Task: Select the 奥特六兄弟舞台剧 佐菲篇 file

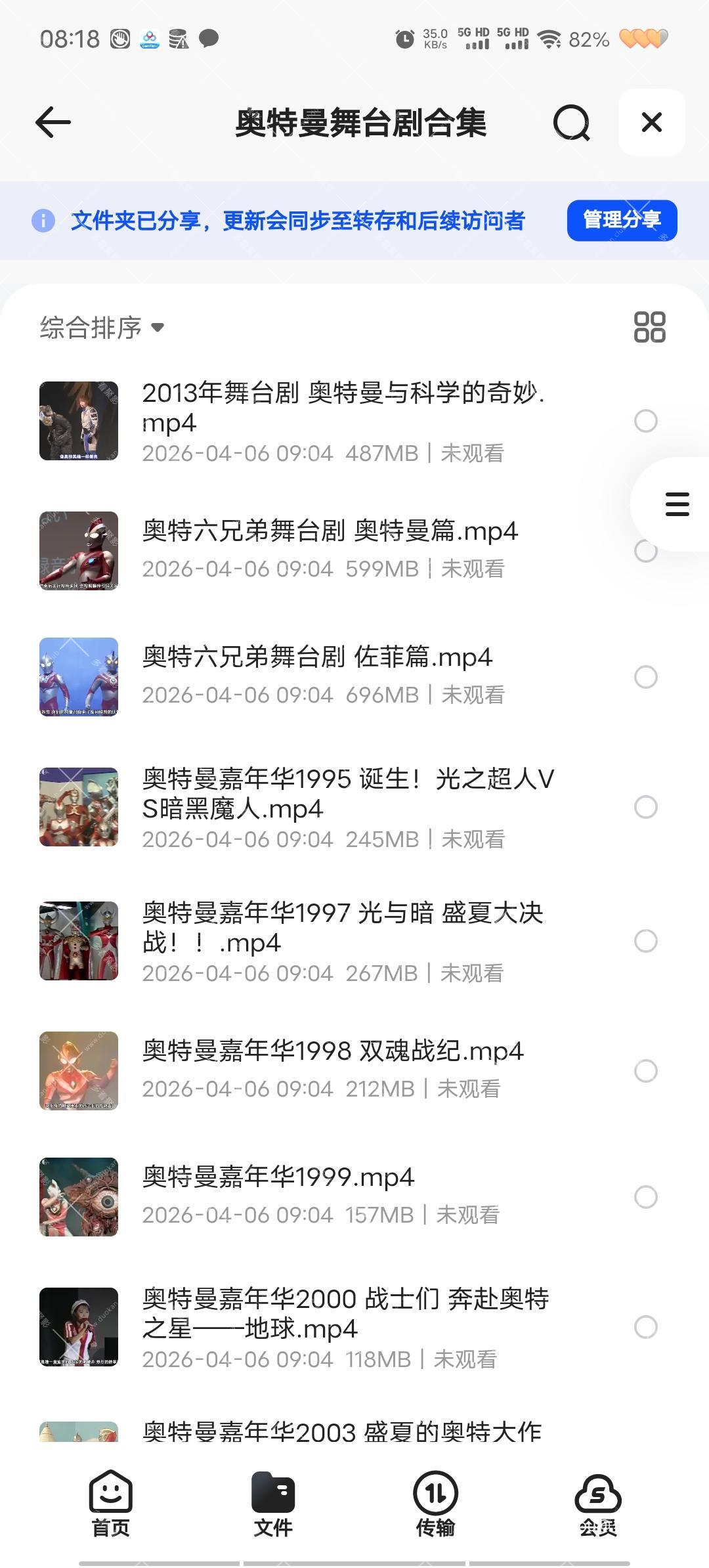Action: [x=645, y=677]
